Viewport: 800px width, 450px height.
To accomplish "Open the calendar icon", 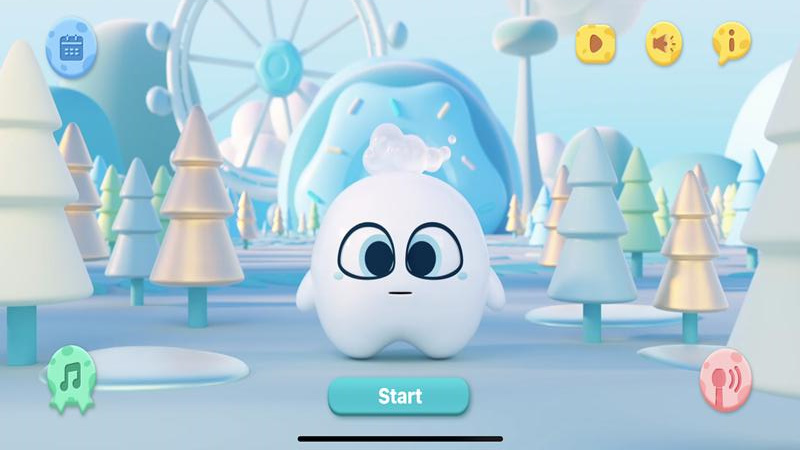I will 71,45.
